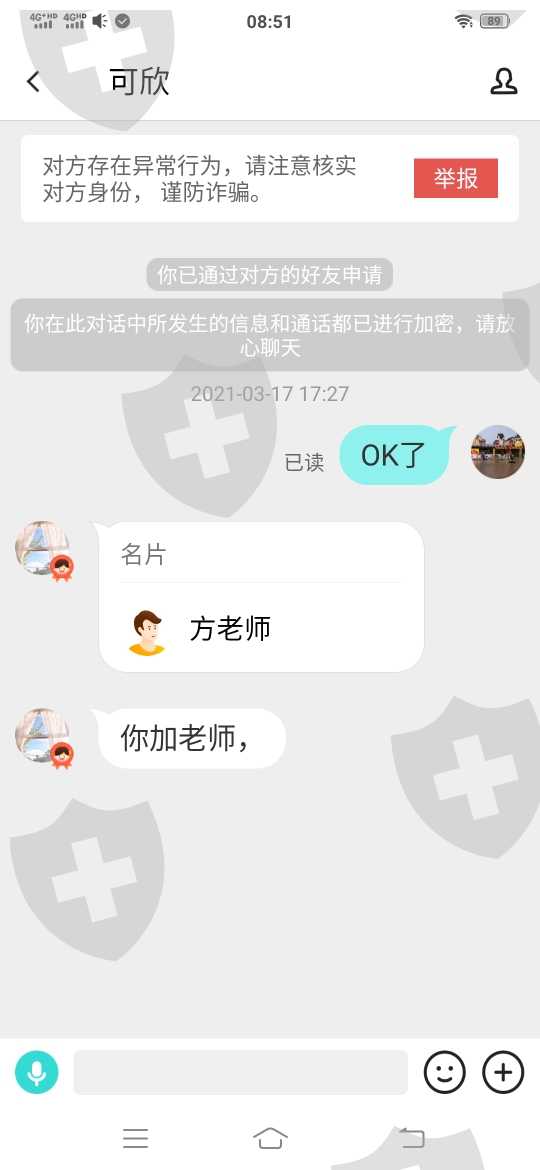Image resolution: width=540 pixels, height=1170 pixels.
Task: Focus the message text field
Action: coord(240,1072)
